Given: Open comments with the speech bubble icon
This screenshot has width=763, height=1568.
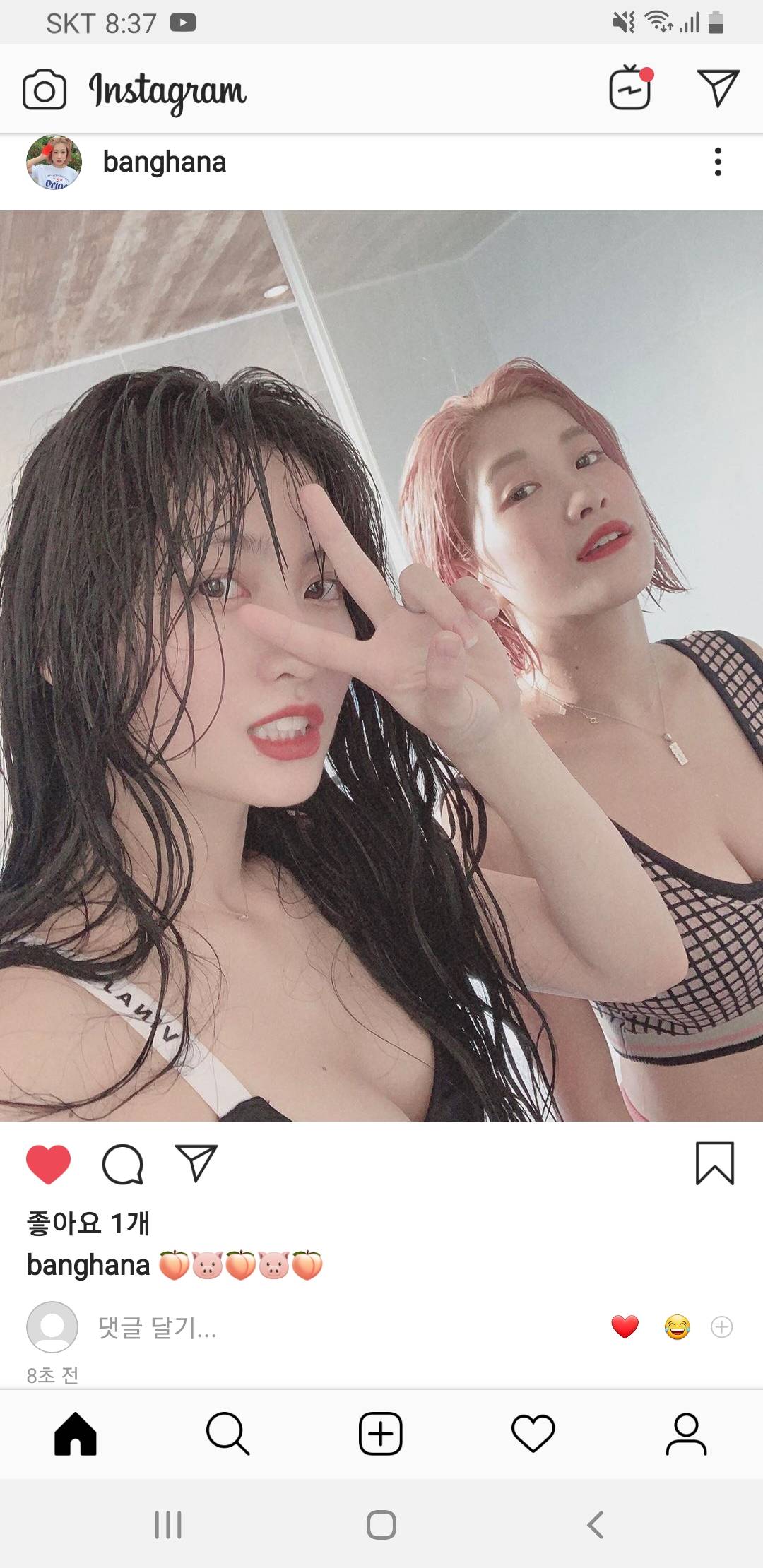Looking at the screenshot, I should point(123,1165).
